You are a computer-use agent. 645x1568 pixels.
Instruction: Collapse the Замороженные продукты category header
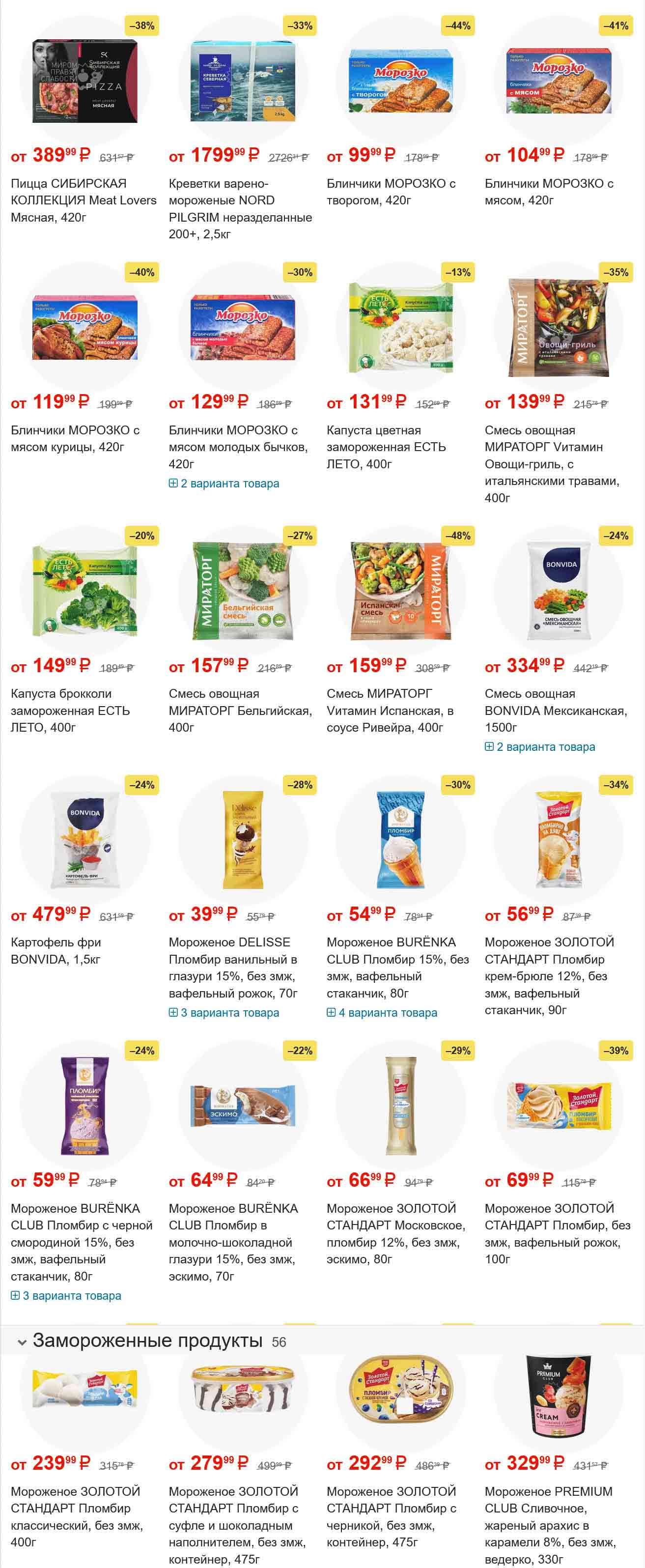click(22, 1341)
